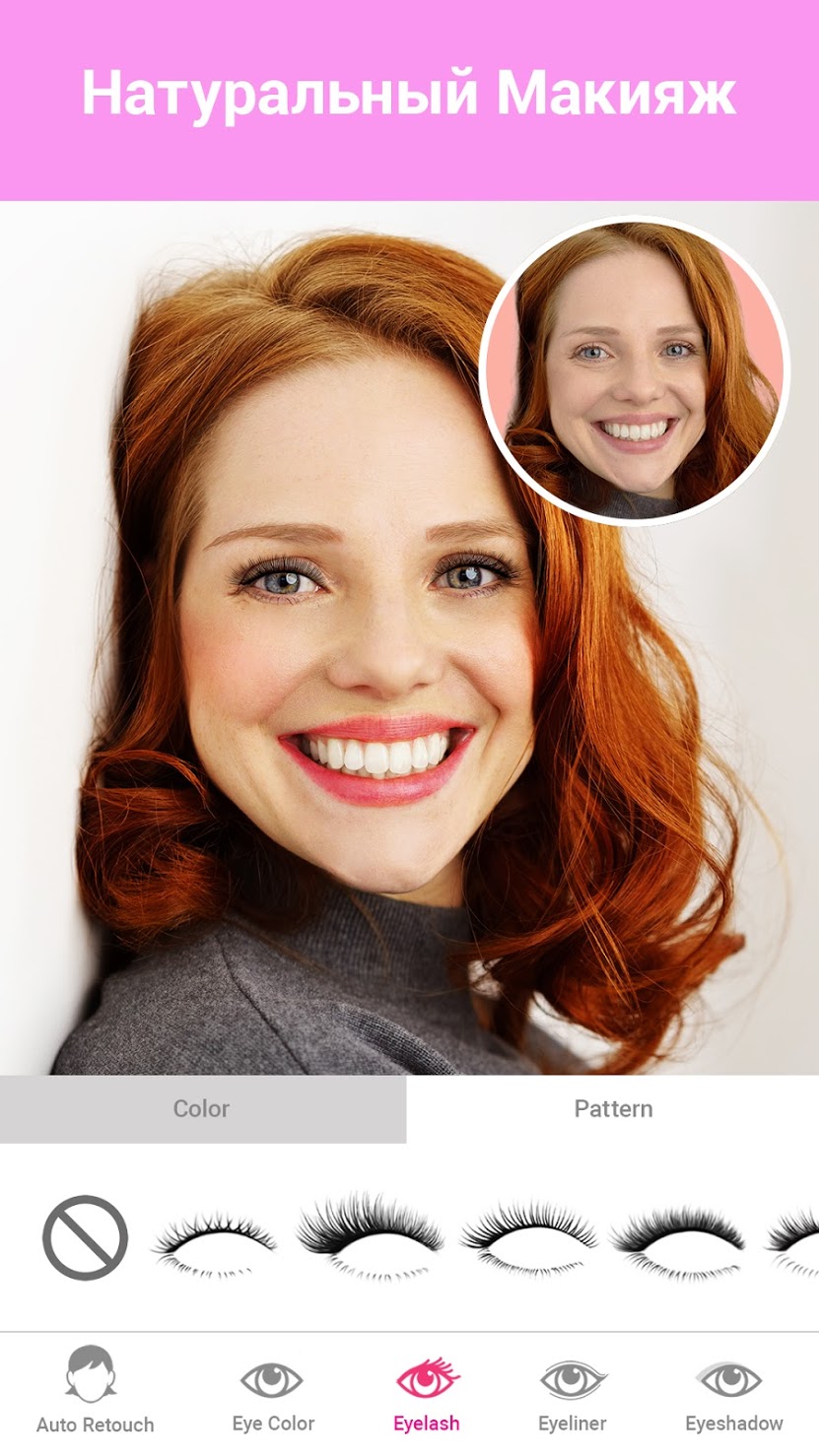The width and height of the screenshot is (819, 1456).
Task: Apply the third eyelash pattern
Action: click(528, 1239)
